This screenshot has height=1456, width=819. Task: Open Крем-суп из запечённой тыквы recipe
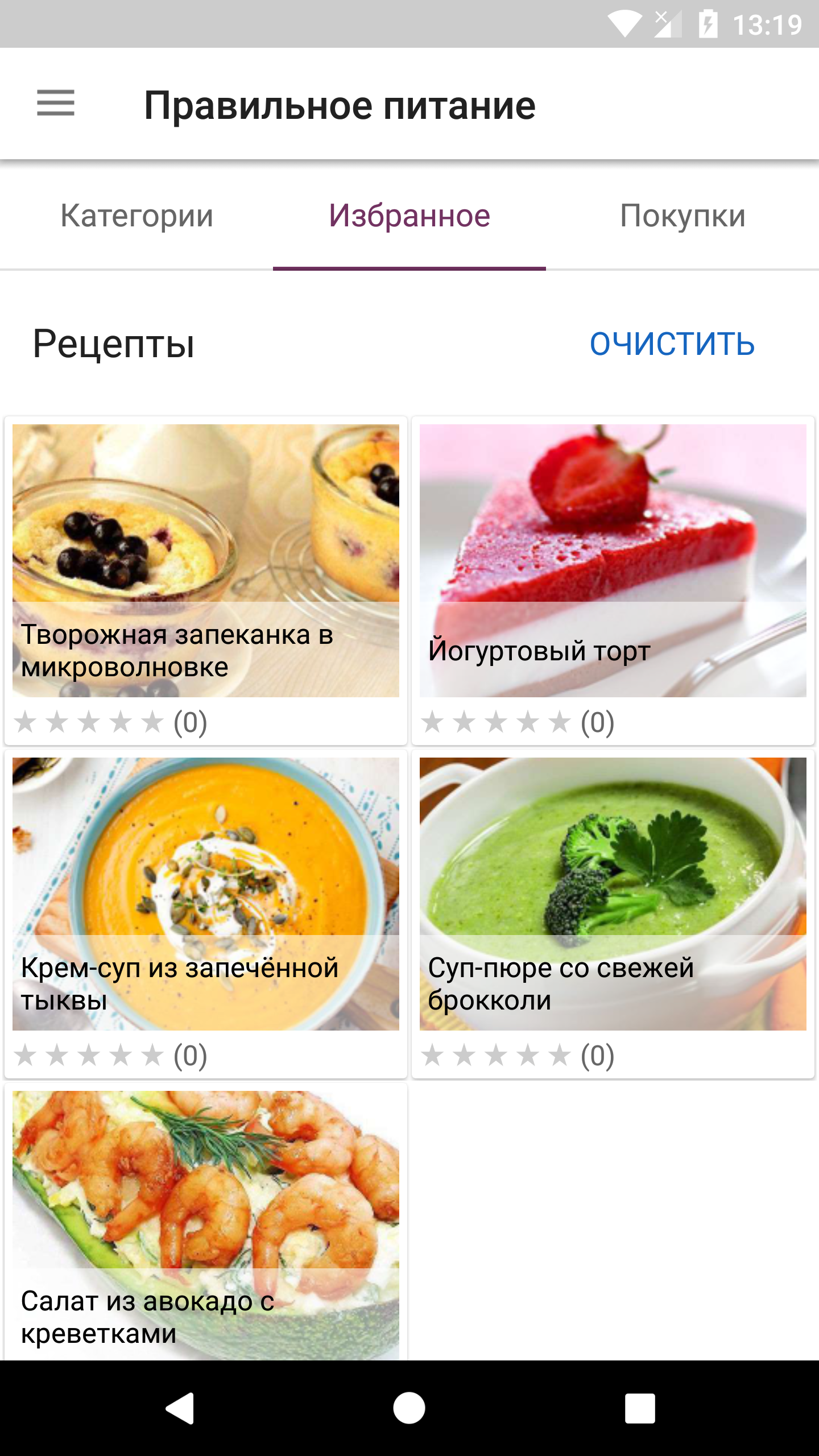(x=206, y=914)
